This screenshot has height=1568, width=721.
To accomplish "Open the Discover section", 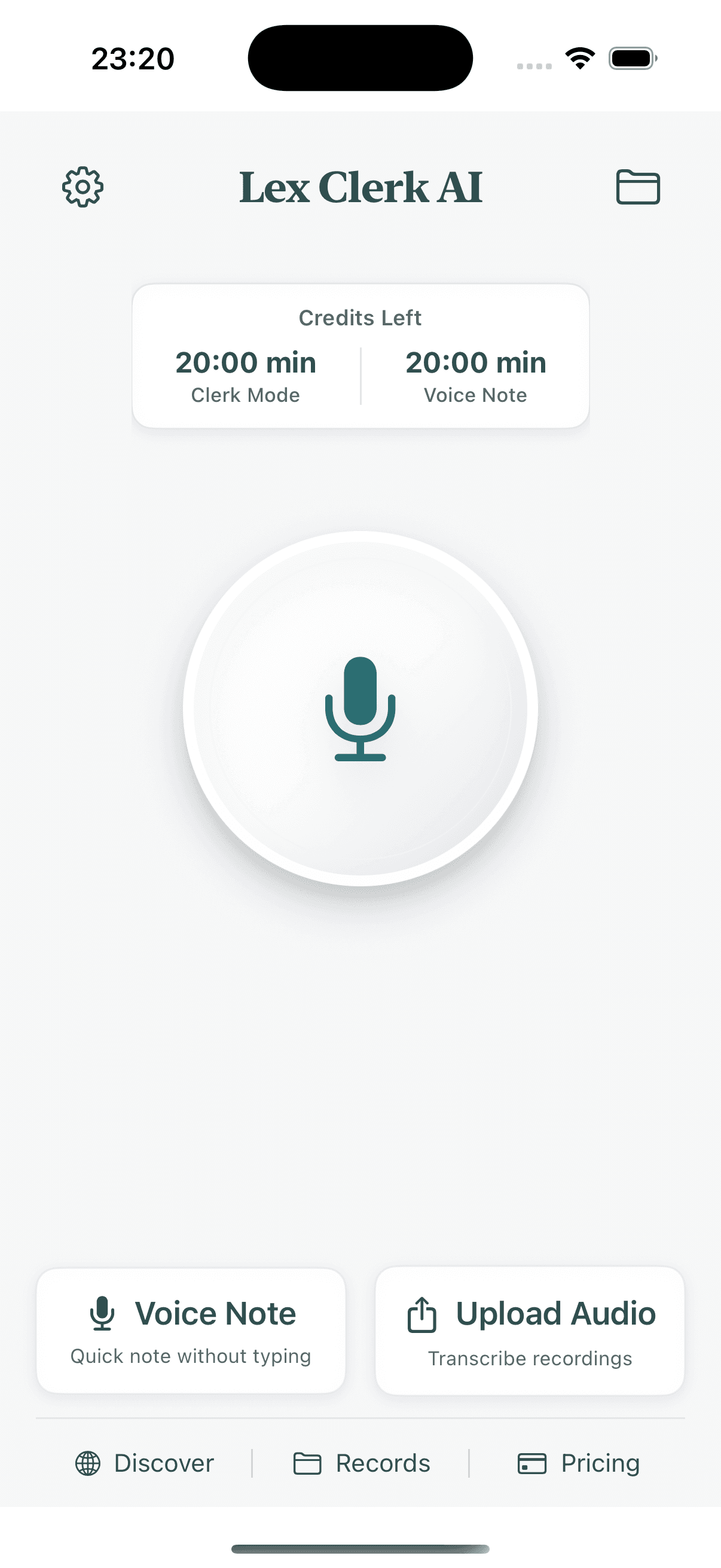I will (x=163, y=1463).
